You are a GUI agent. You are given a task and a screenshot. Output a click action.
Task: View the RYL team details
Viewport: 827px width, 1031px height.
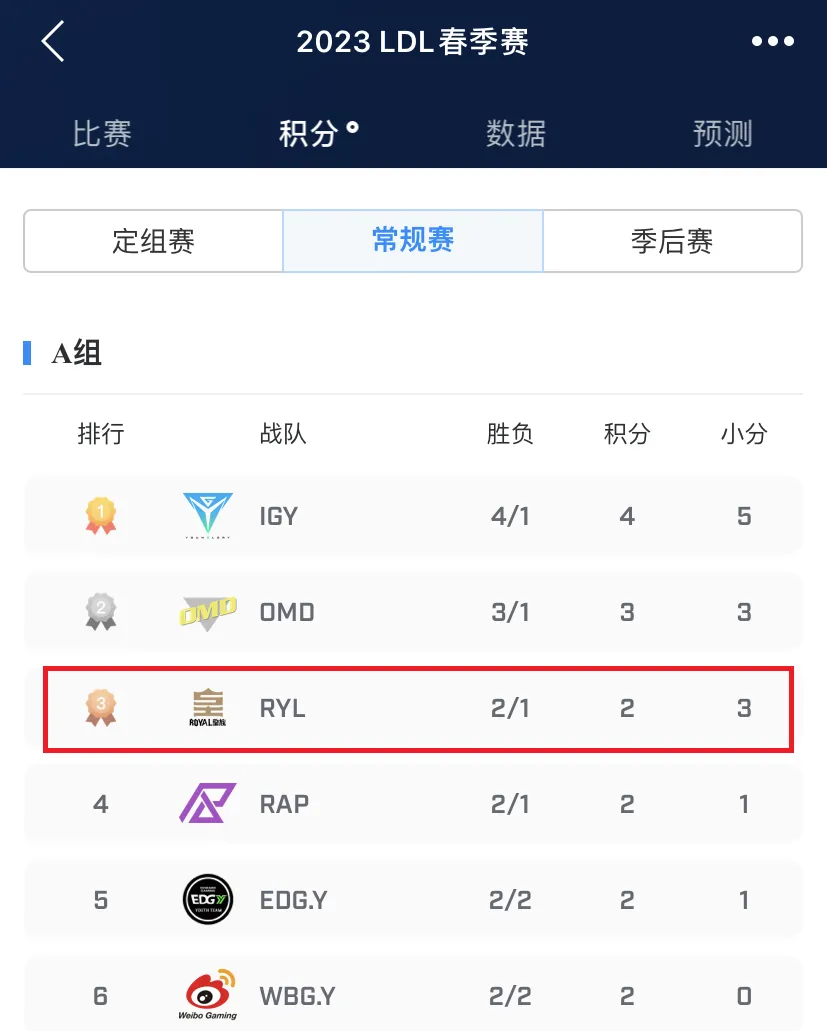[413, 708]
